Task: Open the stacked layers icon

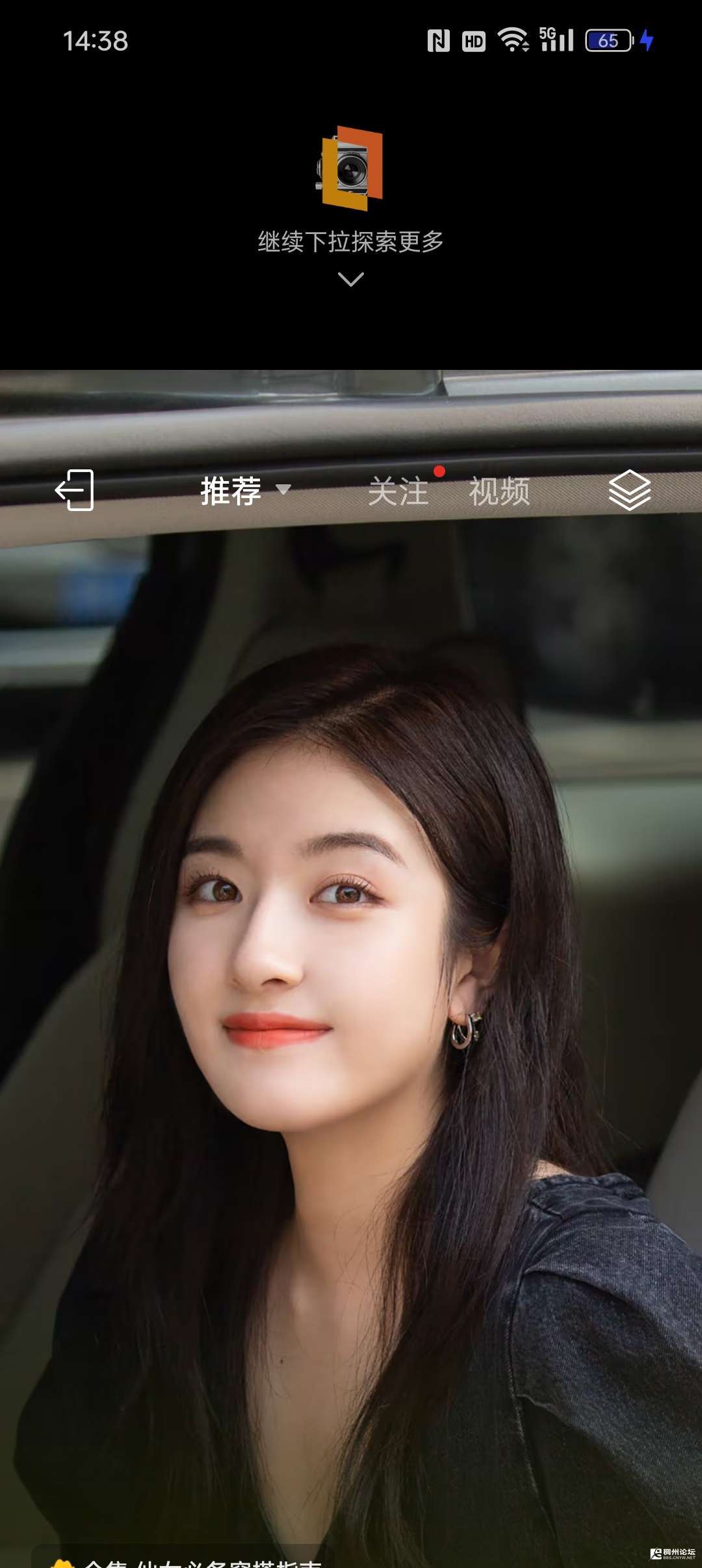Action: coord(629,490)
